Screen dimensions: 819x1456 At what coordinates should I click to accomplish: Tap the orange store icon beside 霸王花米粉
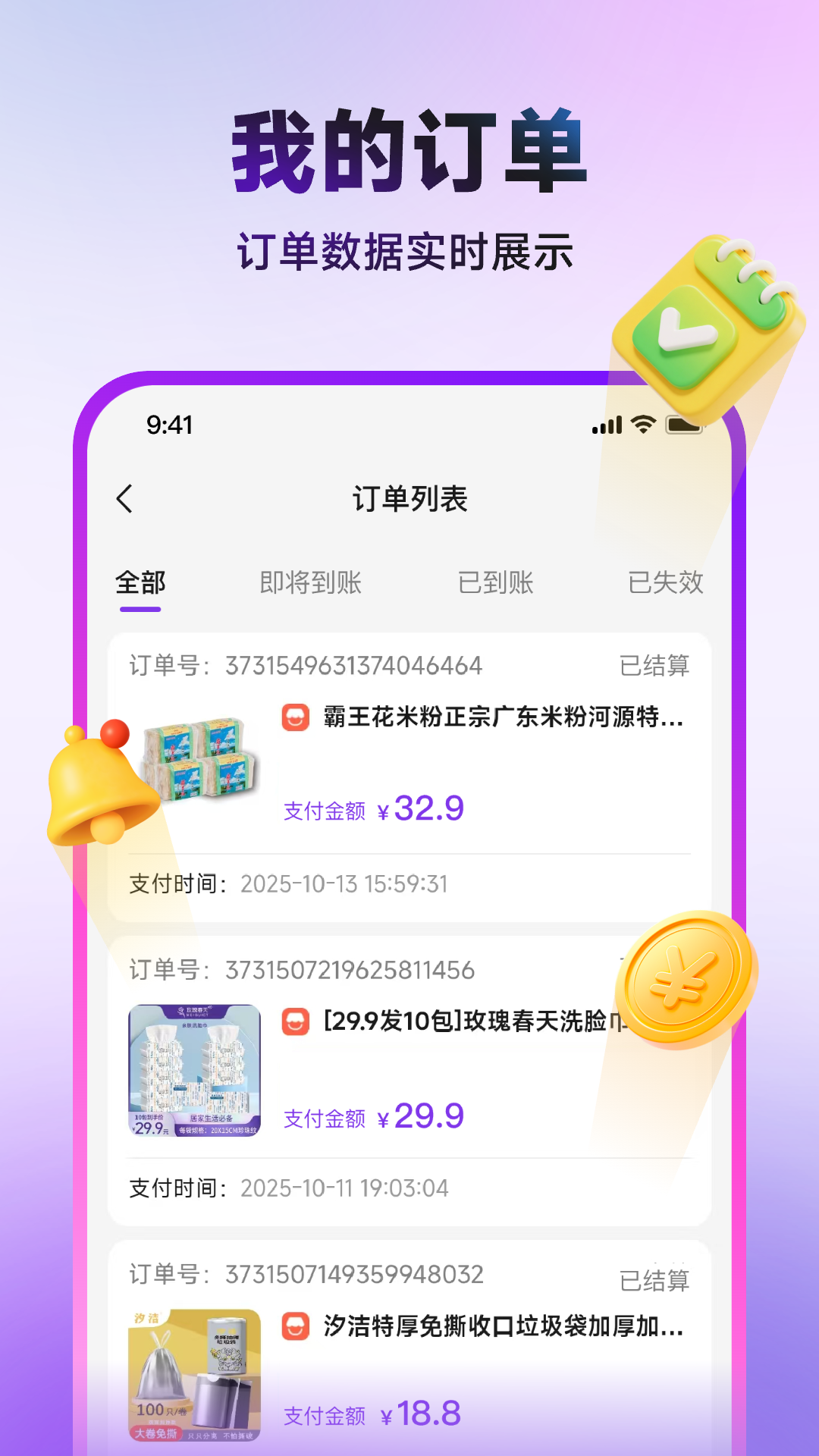pos(294,717)
